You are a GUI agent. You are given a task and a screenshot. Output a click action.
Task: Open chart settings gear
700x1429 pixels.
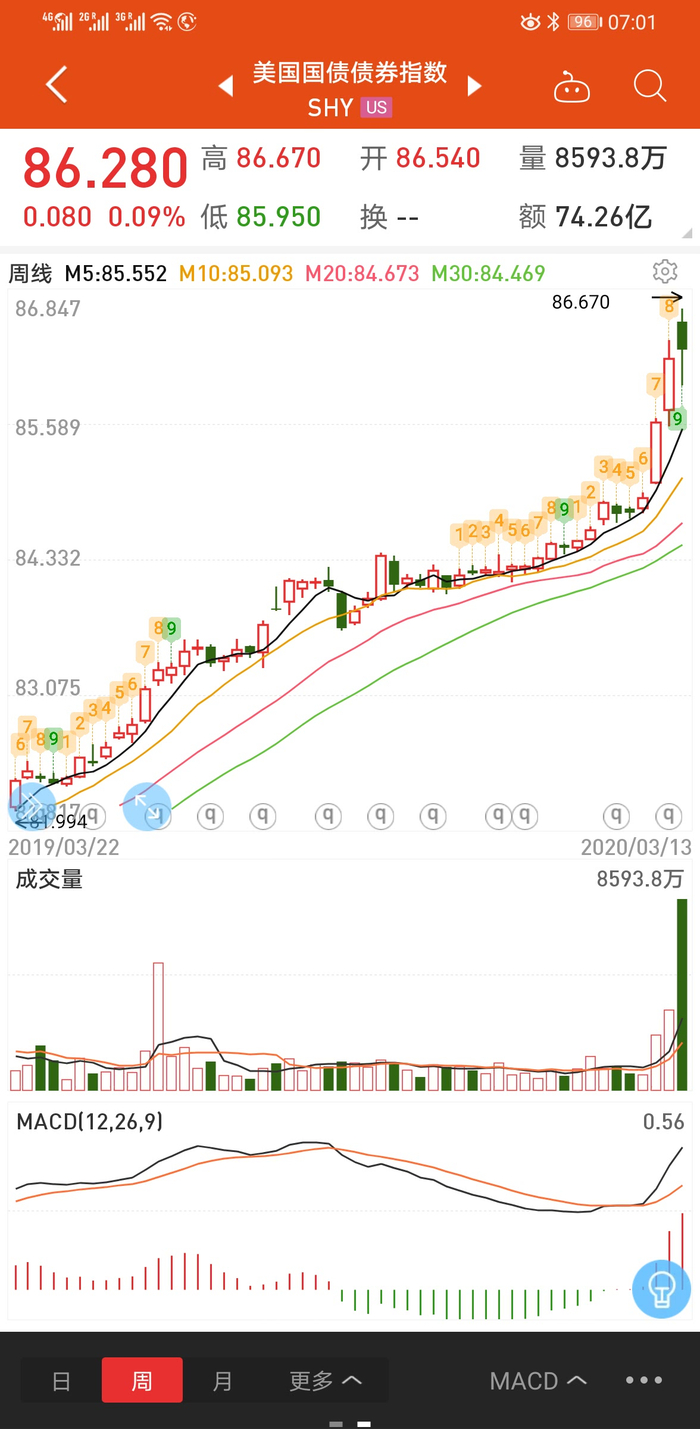[665, 271]
